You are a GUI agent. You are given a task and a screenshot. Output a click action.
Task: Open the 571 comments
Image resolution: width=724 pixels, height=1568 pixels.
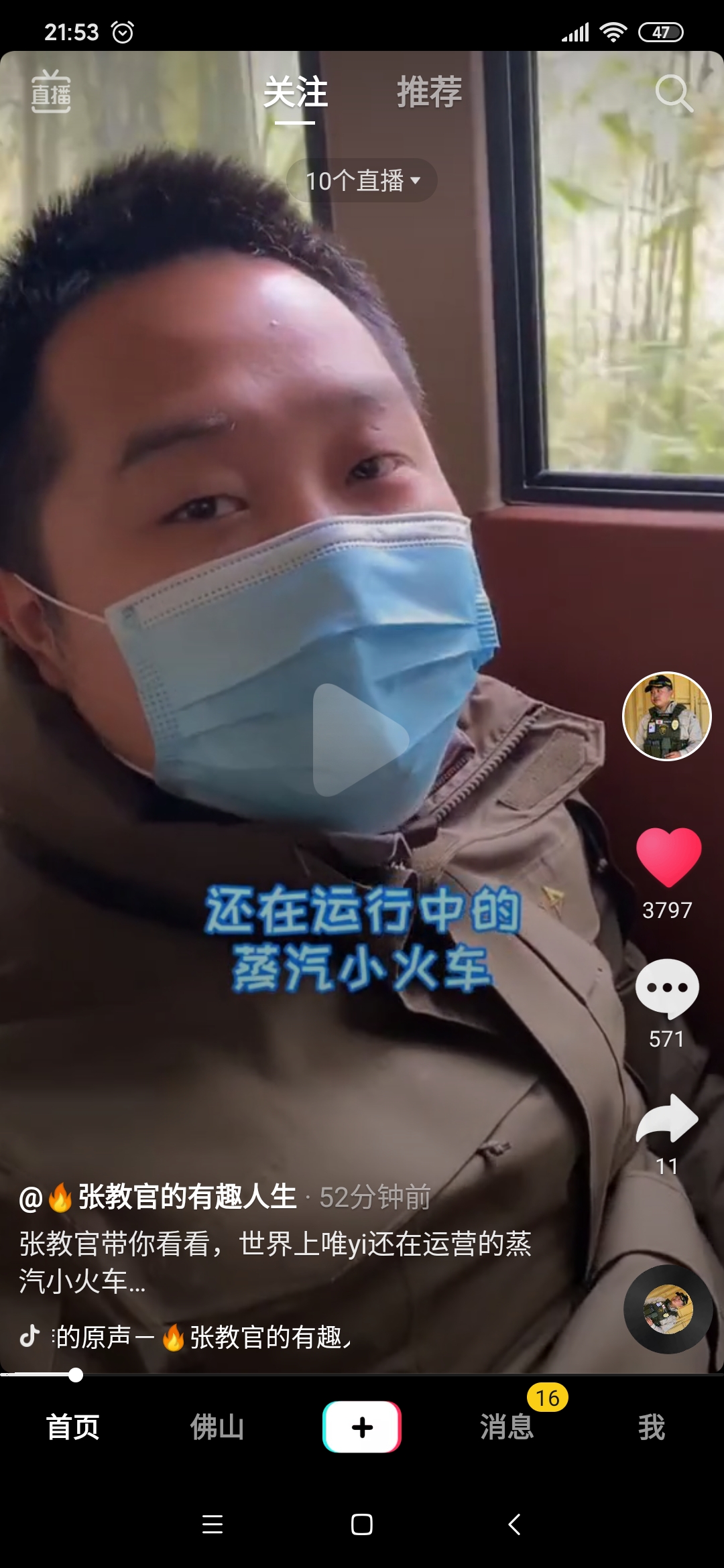(x=667, y=988)
